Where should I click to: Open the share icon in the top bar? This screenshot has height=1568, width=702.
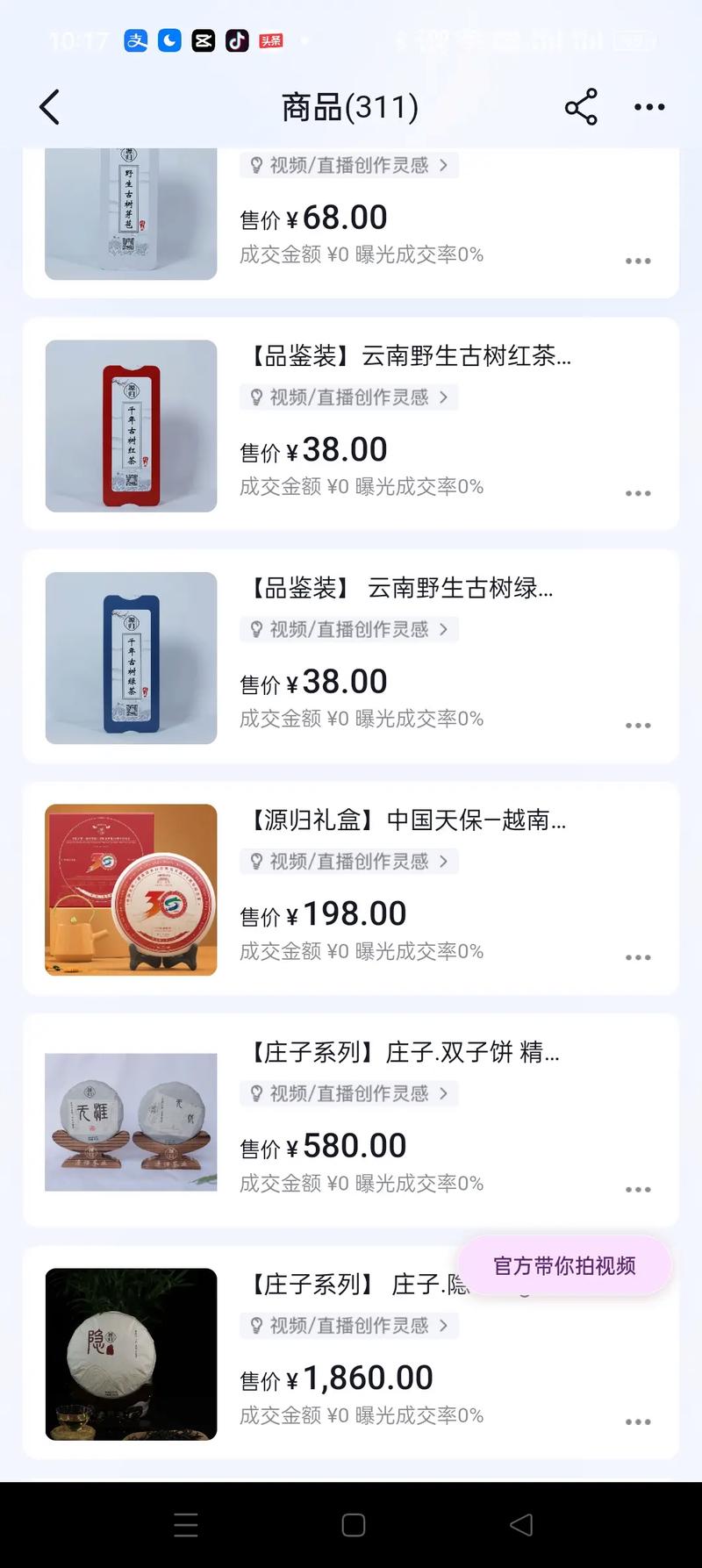(581, 106)
